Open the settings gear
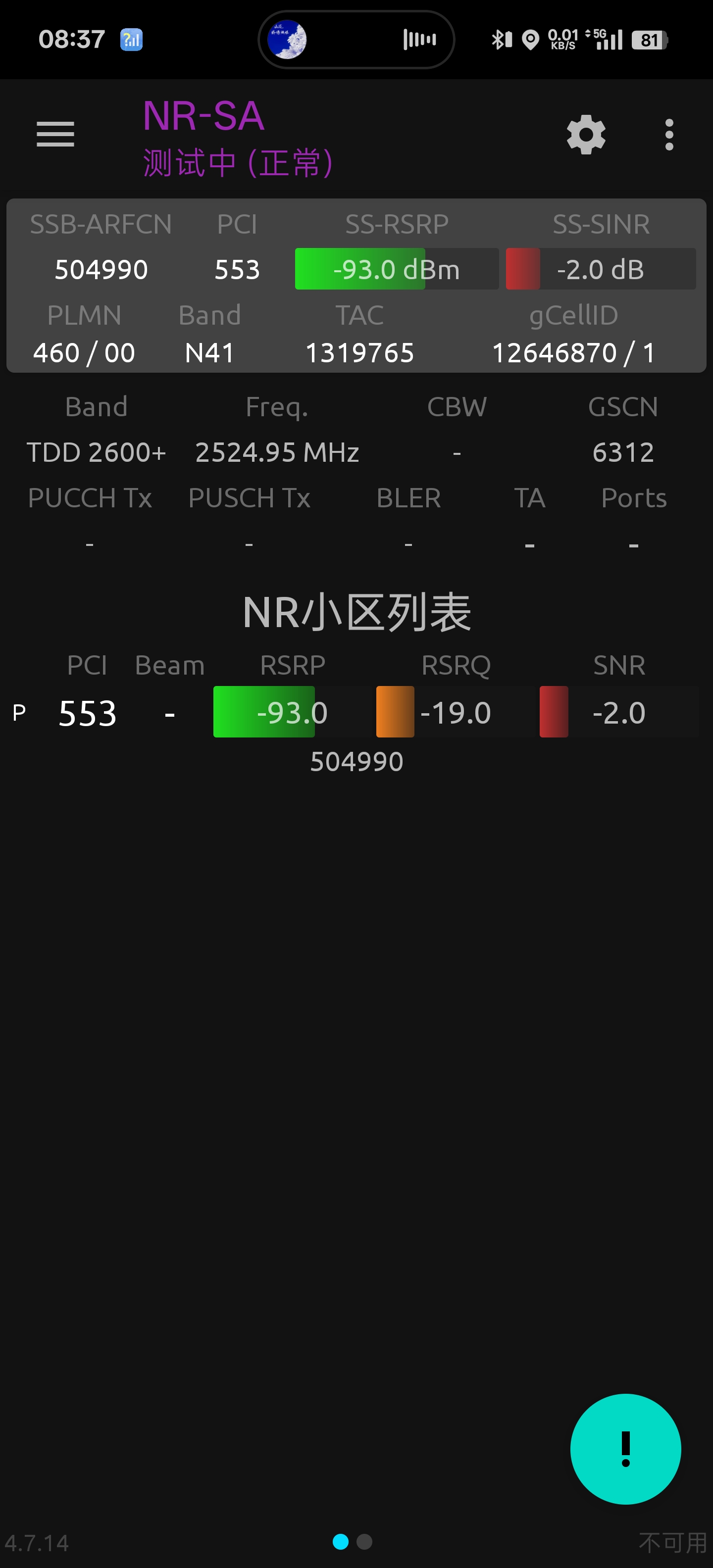 point(586,135)
